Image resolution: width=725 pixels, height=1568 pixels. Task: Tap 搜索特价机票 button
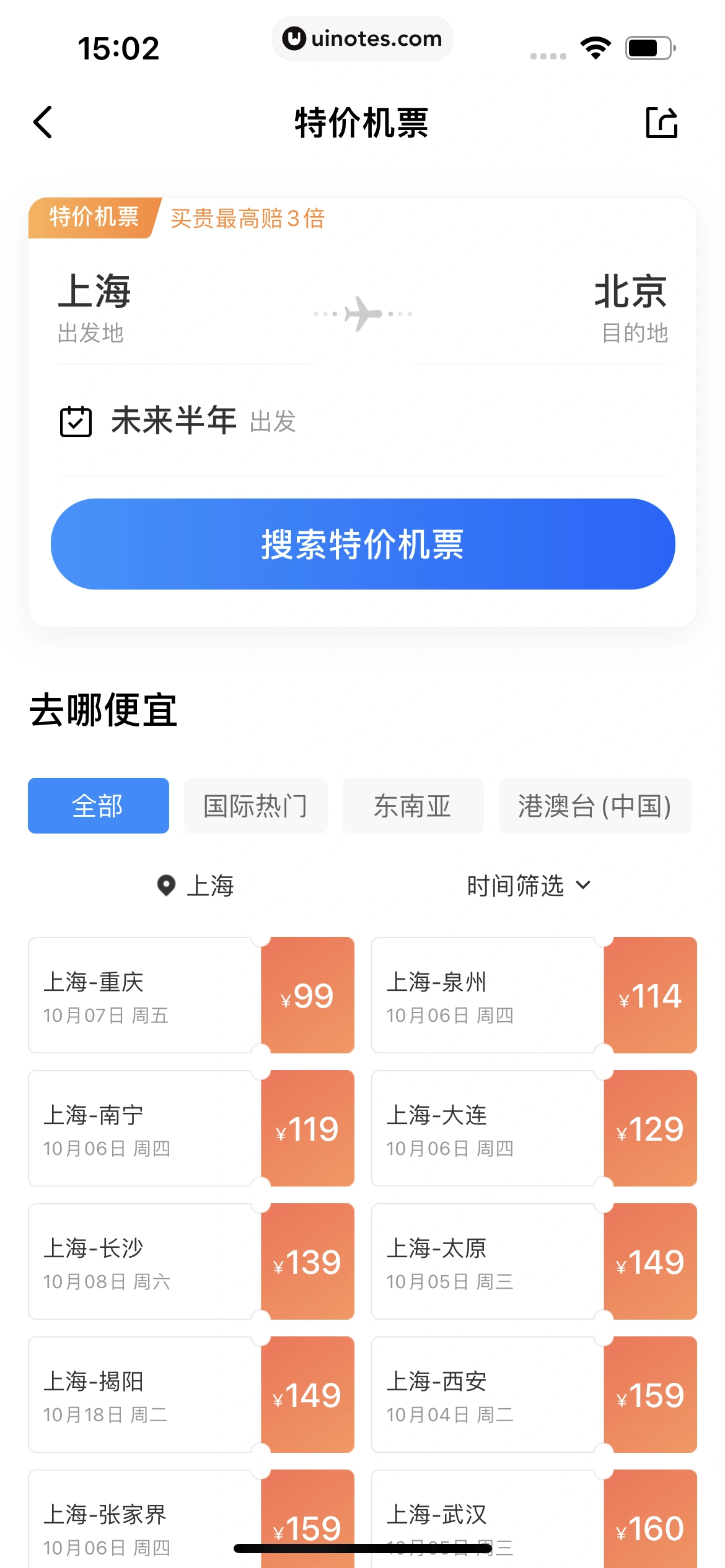(362, 544)
